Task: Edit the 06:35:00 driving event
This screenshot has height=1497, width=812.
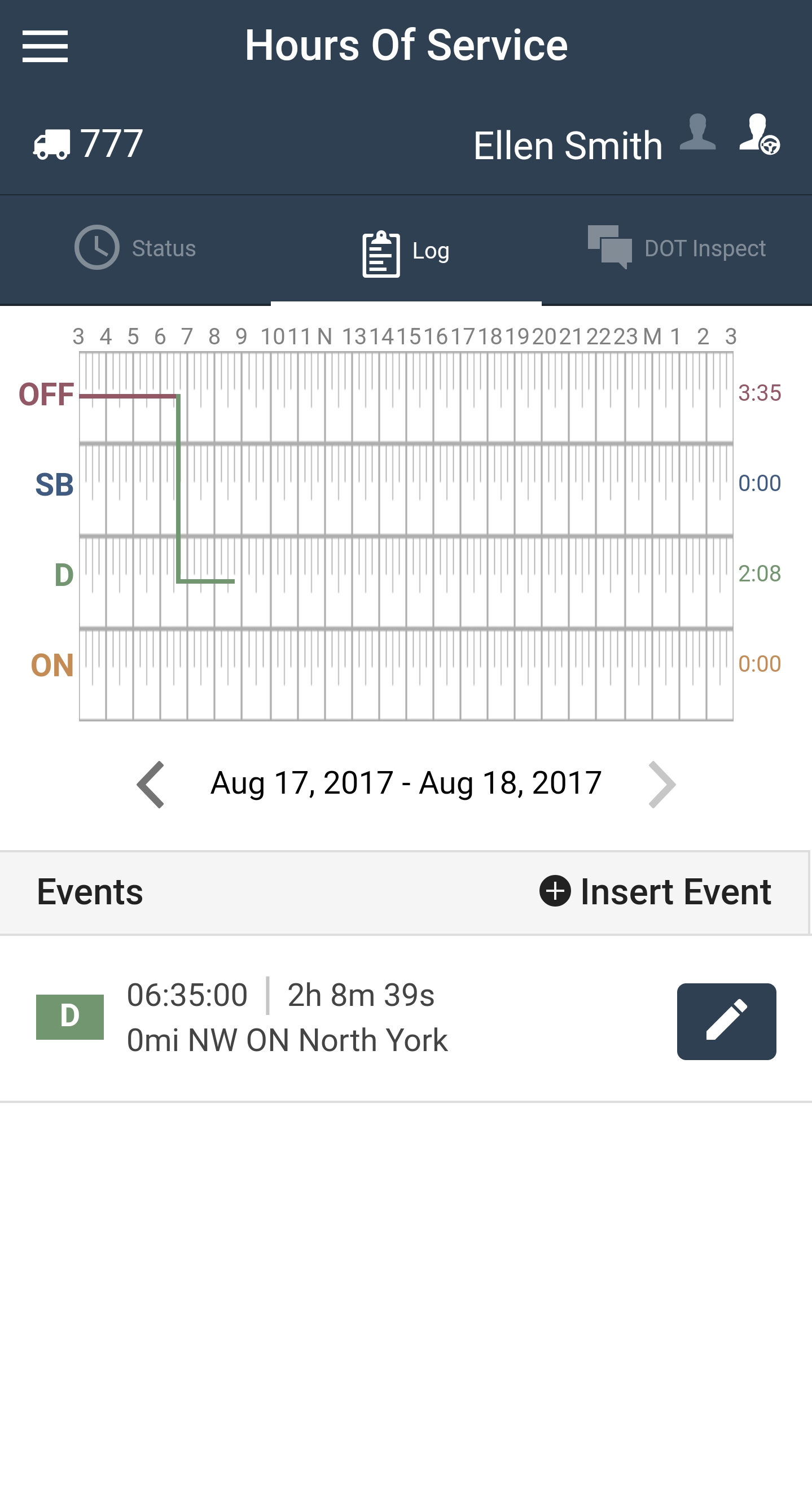Action: [726, 1021]
